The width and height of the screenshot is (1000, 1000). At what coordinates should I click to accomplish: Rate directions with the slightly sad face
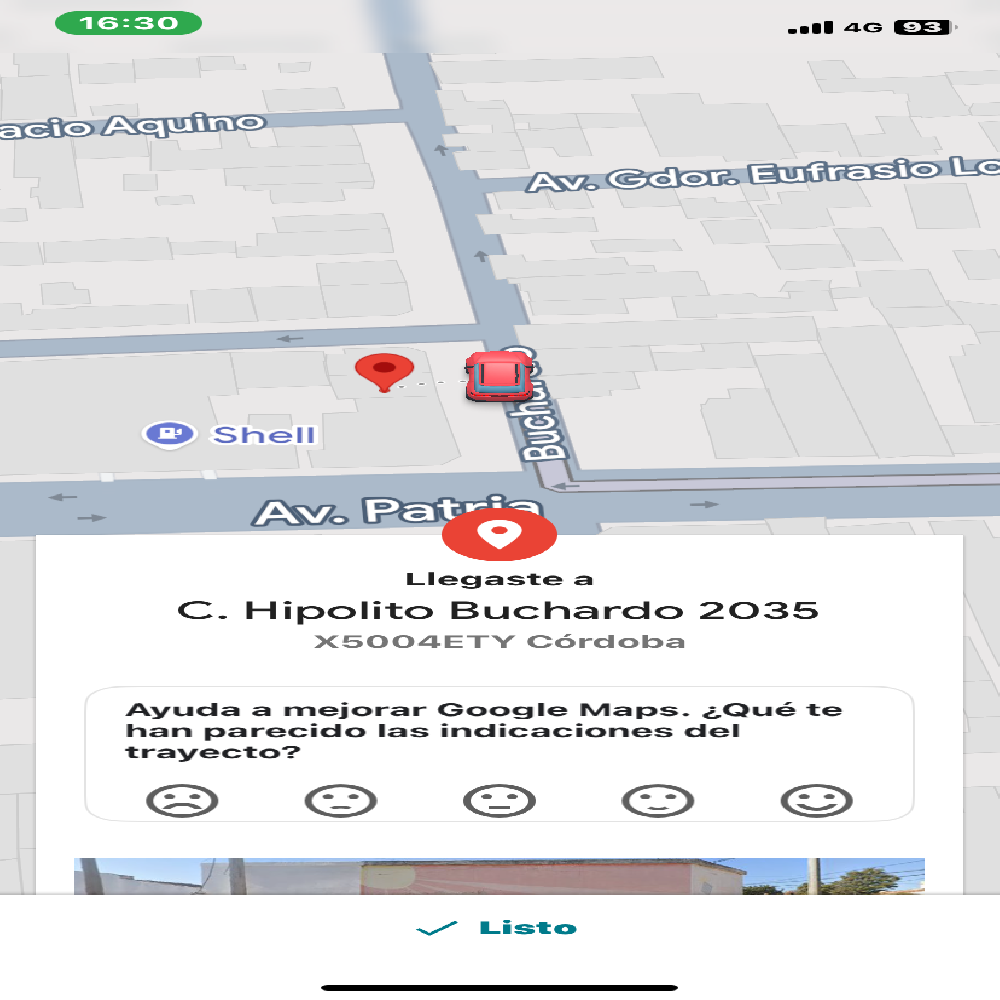tap(340, 800)
